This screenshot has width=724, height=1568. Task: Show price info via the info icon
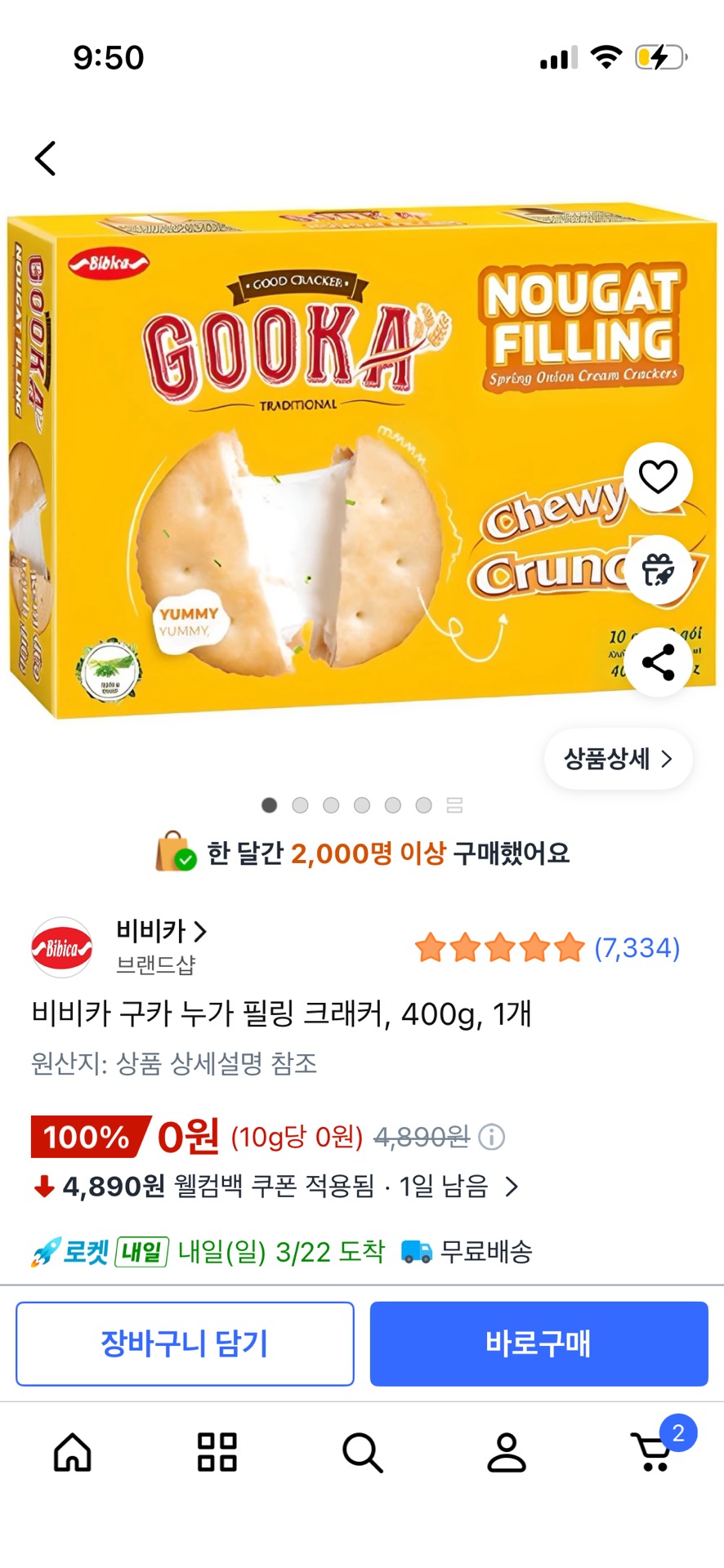[x=491, y=1137]
